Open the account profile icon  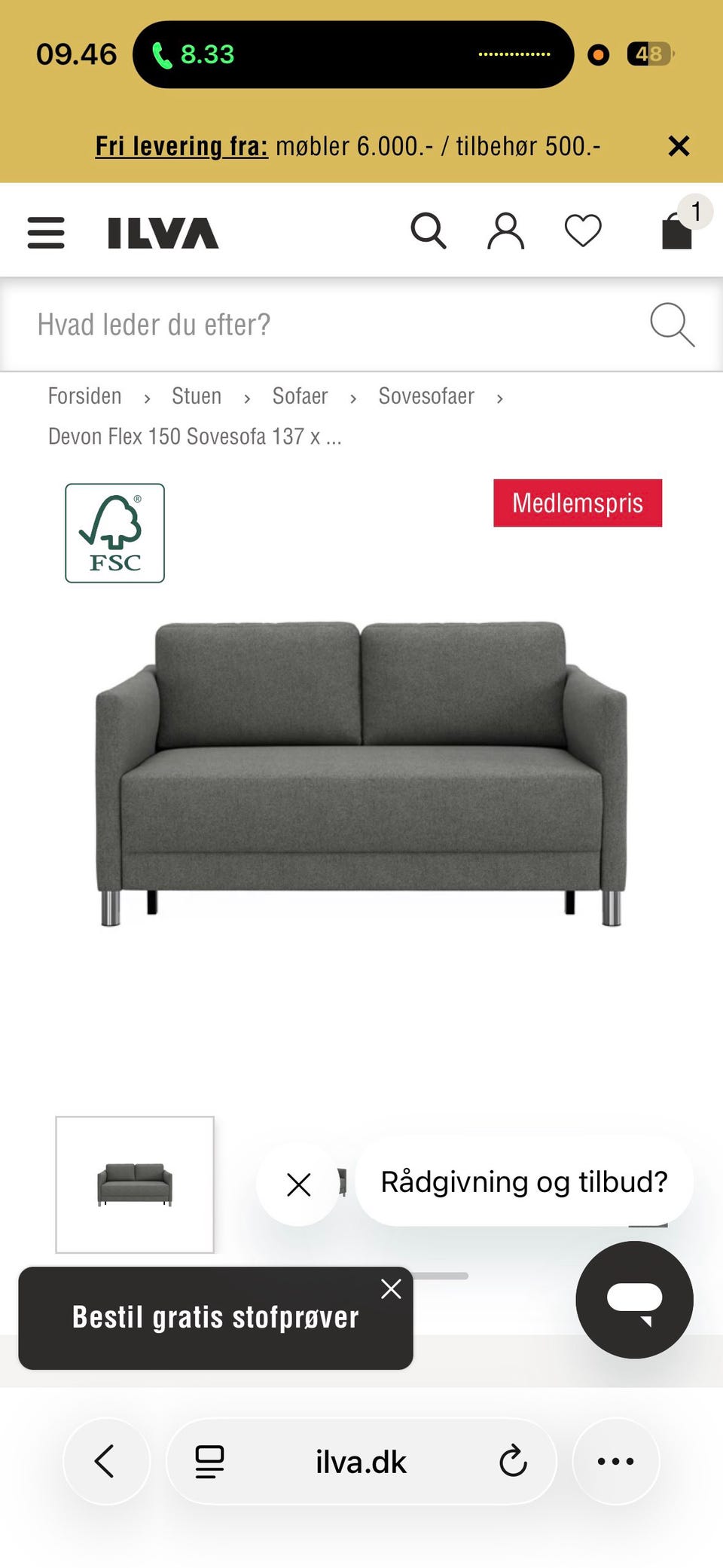coord(506,231)
